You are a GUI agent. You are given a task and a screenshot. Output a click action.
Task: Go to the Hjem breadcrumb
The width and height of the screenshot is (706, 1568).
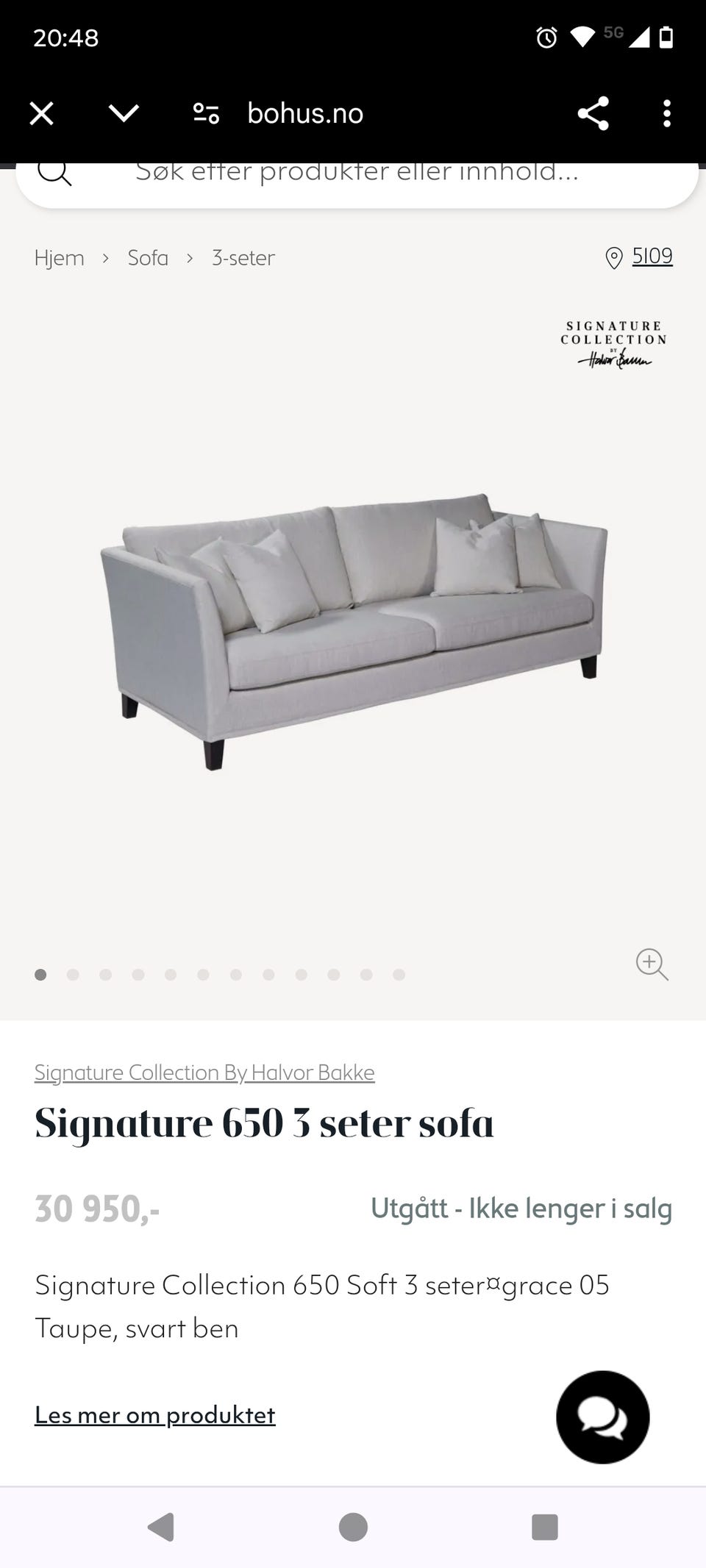tap(60, 258)
